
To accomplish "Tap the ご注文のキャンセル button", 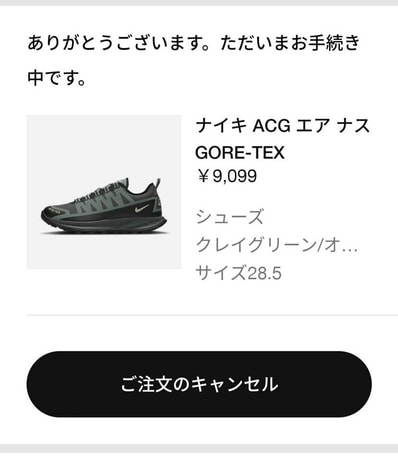I will coord(199,384).
